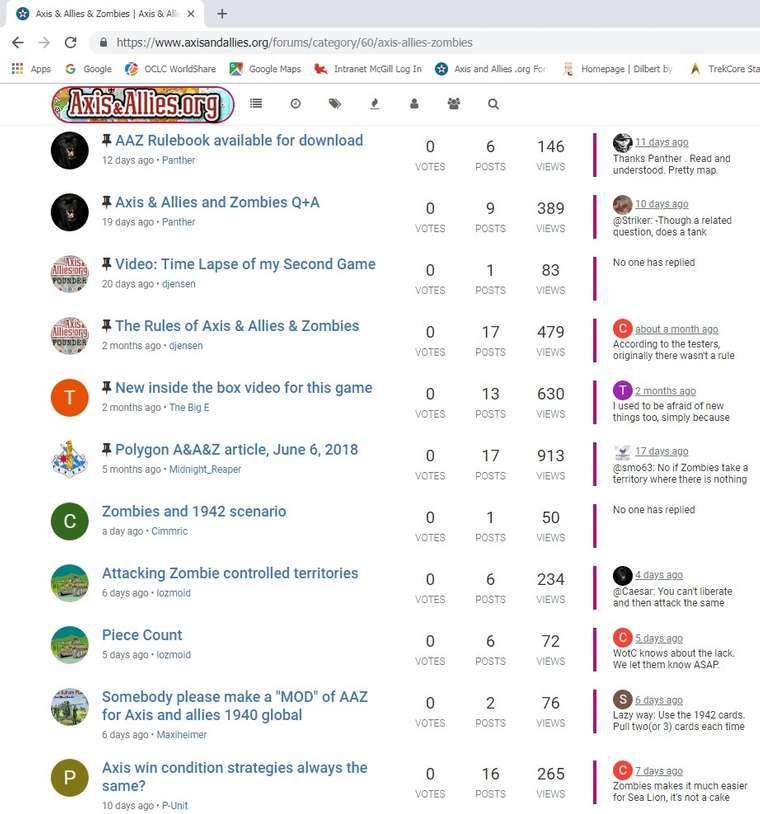Open The Rules of Axis & Allies & Zombies
Image resolution: width=760 pixels, height=814 pixels.
[236, 326]
